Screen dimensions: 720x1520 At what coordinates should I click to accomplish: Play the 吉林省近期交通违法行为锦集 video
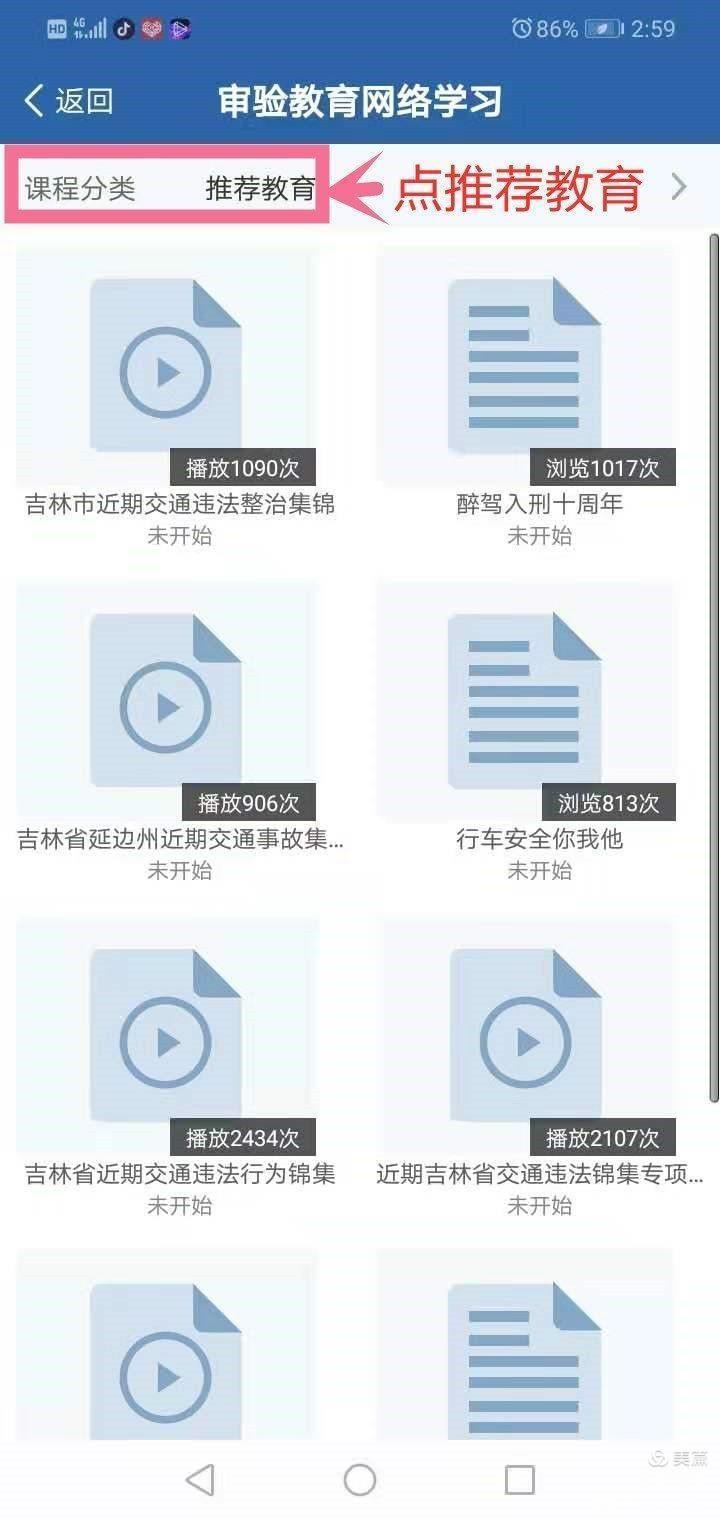click(x=168, y=1038)
